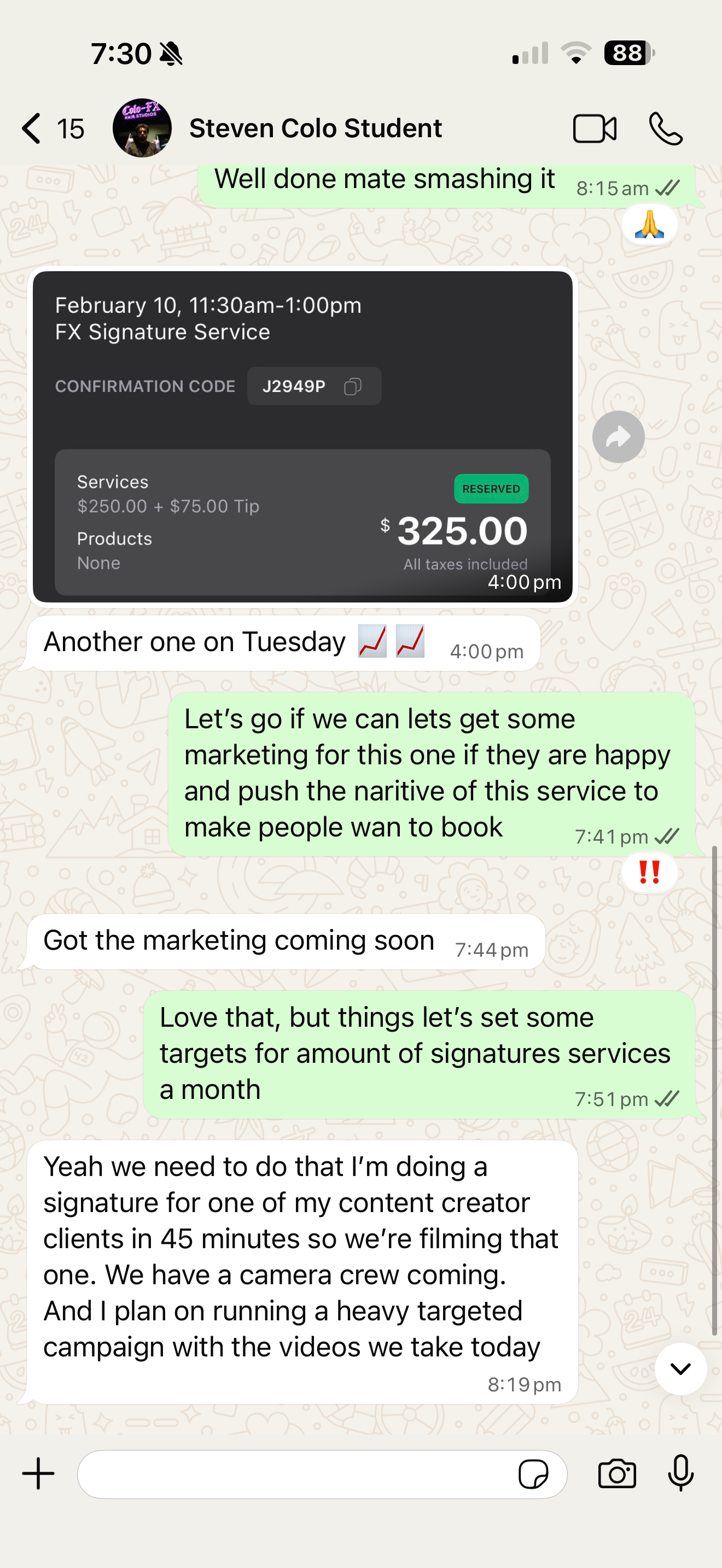Image resolution: width=722 pixels, height=1568 pixels.
Task: Open the FX Signature Service booking image
Action: click(302, 436)
